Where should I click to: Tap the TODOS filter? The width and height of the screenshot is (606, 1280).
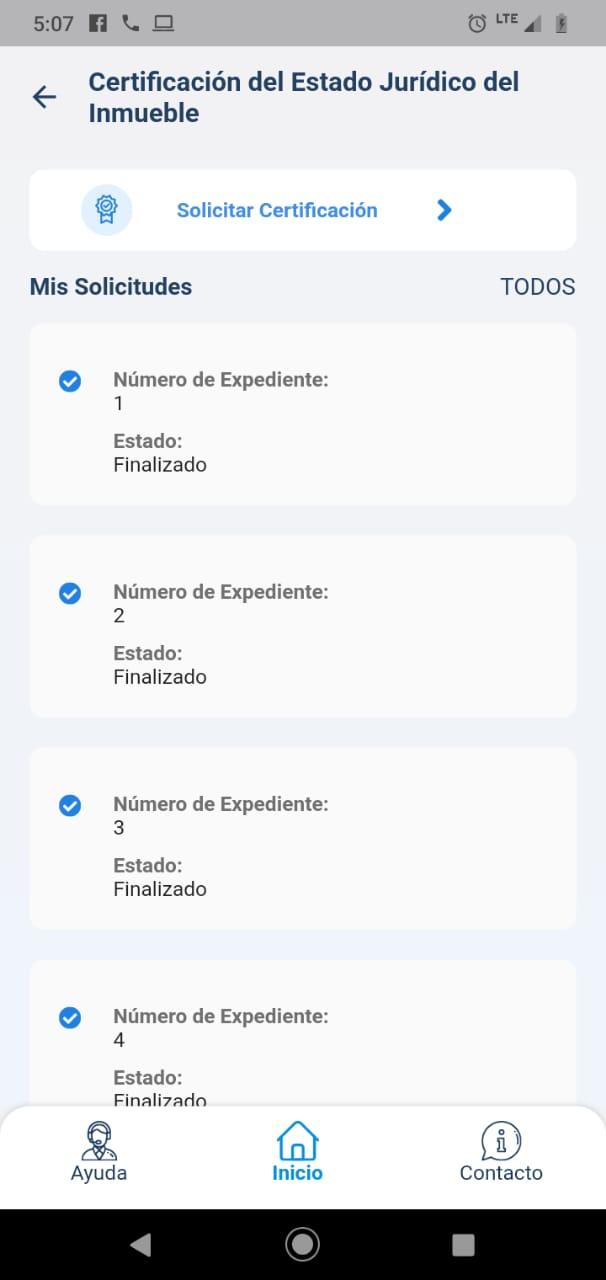[538, 287]
